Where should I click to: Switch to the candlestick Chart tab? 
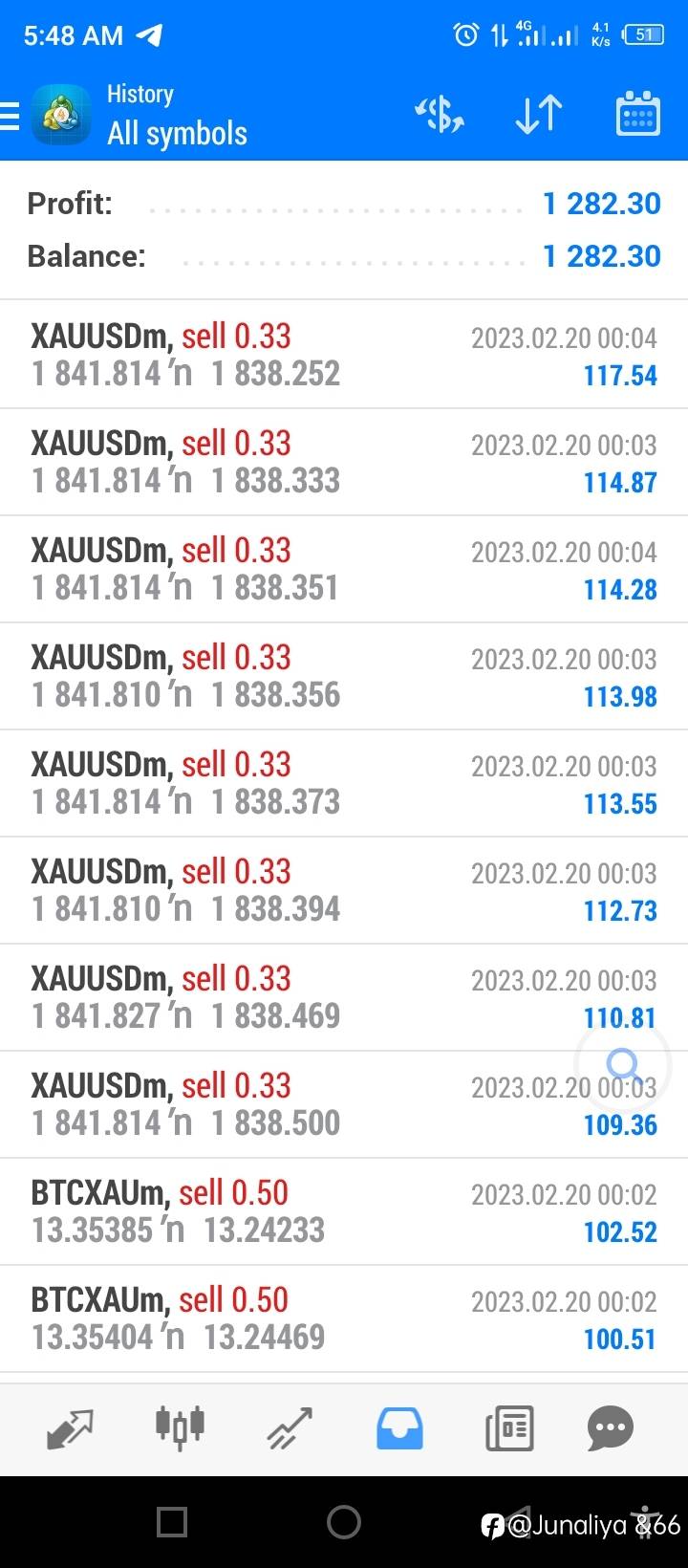[x=180, y=1426]
